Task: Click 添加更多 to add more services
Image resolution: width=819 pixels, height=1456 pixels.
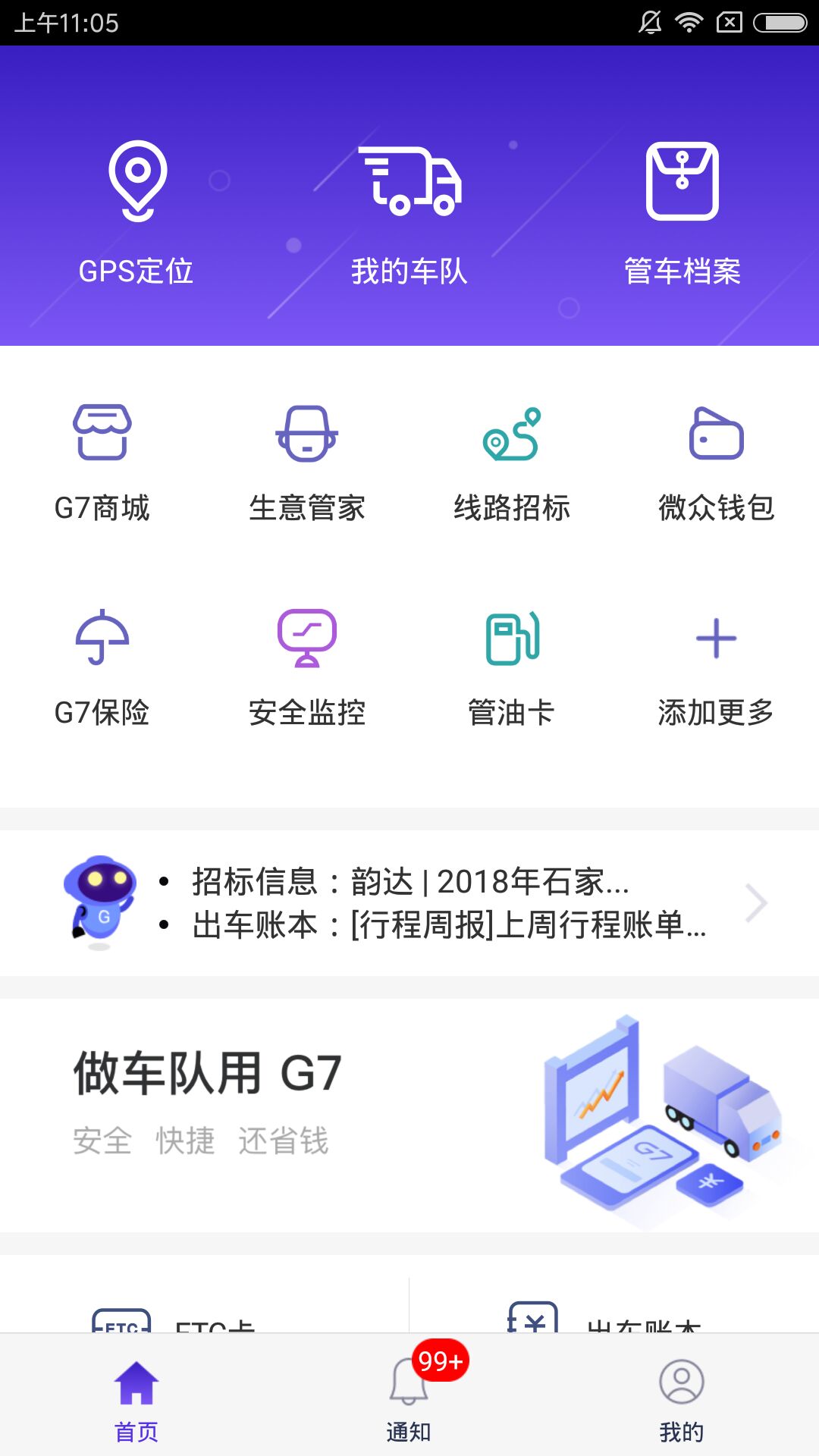Action: click(717, 667)
